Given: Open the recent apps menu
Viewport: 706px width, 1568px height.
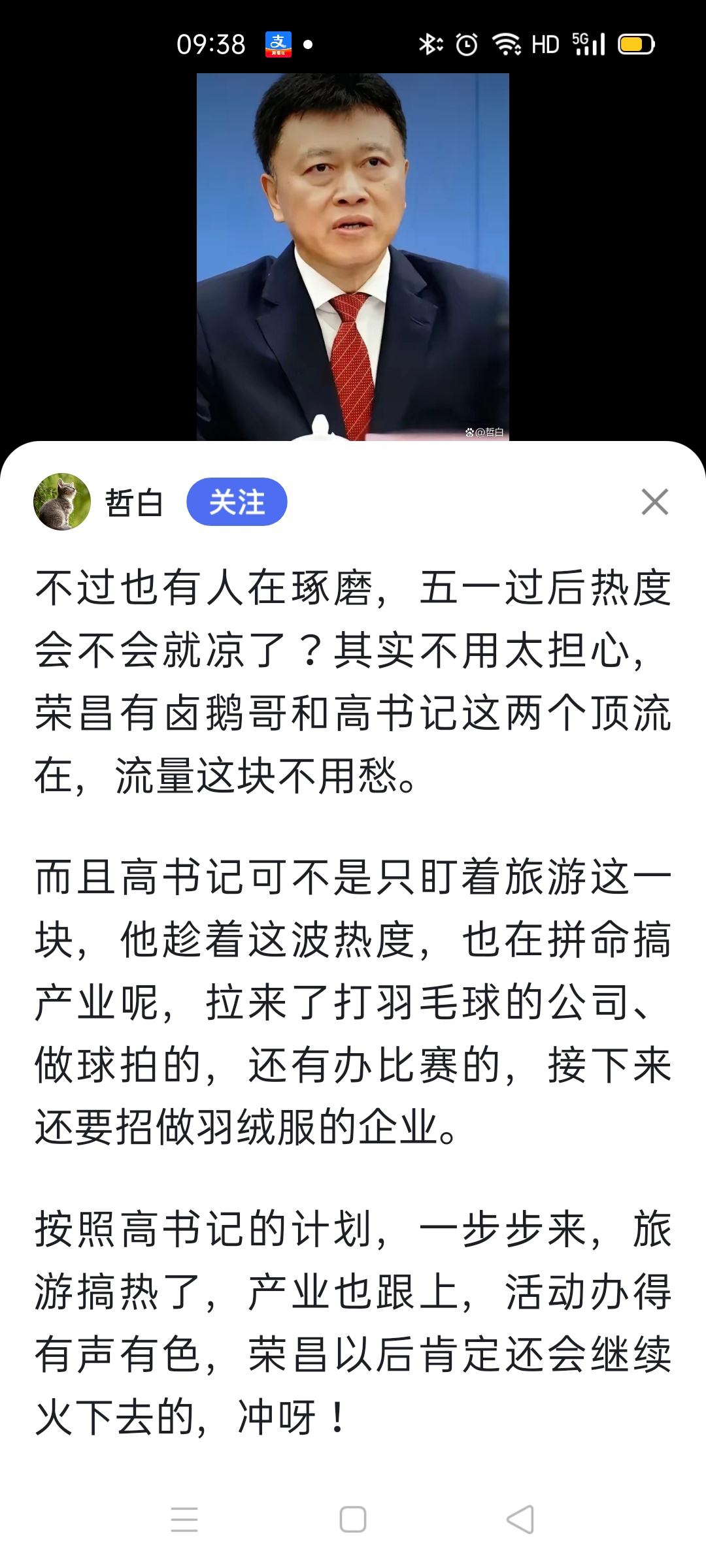Looking at the screenshot, I should (184, 1519).
